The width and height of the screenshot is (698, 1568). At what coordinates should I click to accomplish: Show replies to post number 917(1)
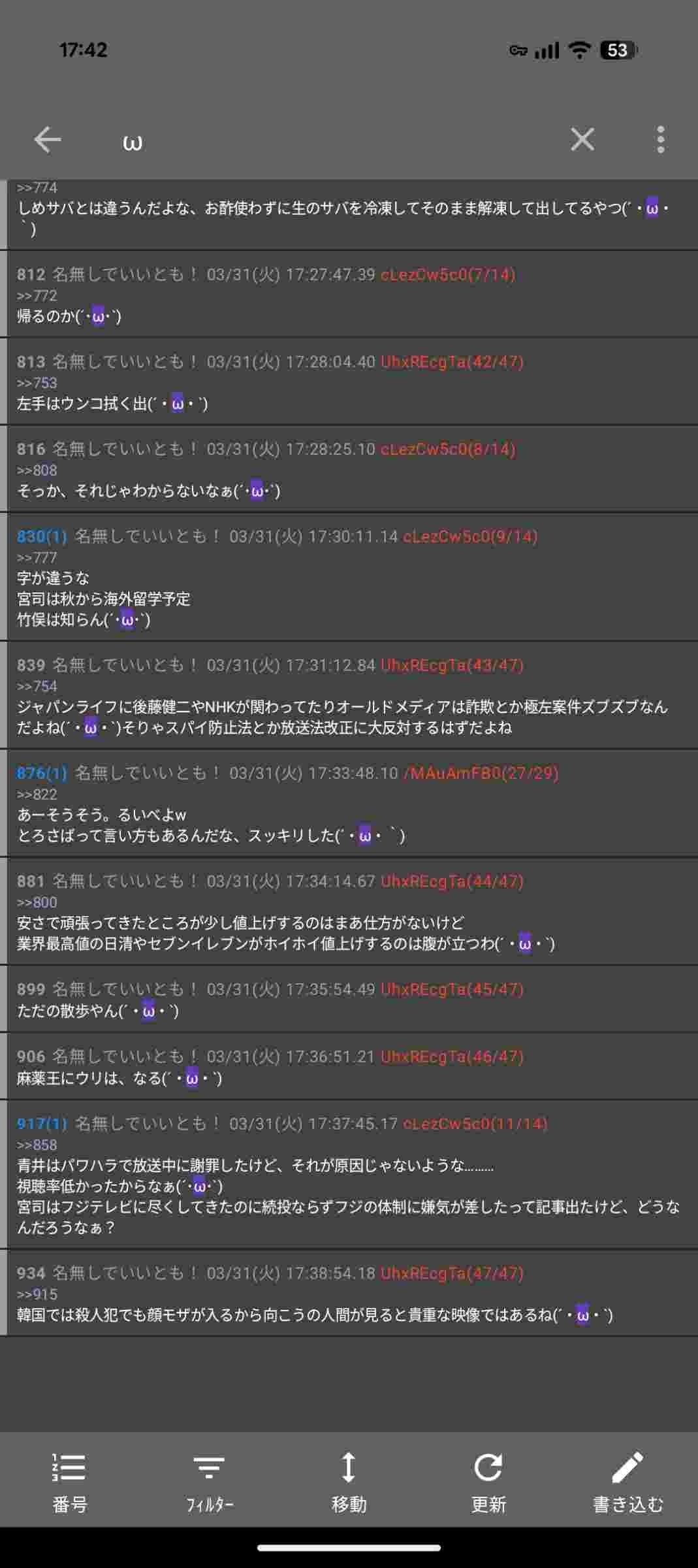pyautogui.click(x=42, y=1124)
